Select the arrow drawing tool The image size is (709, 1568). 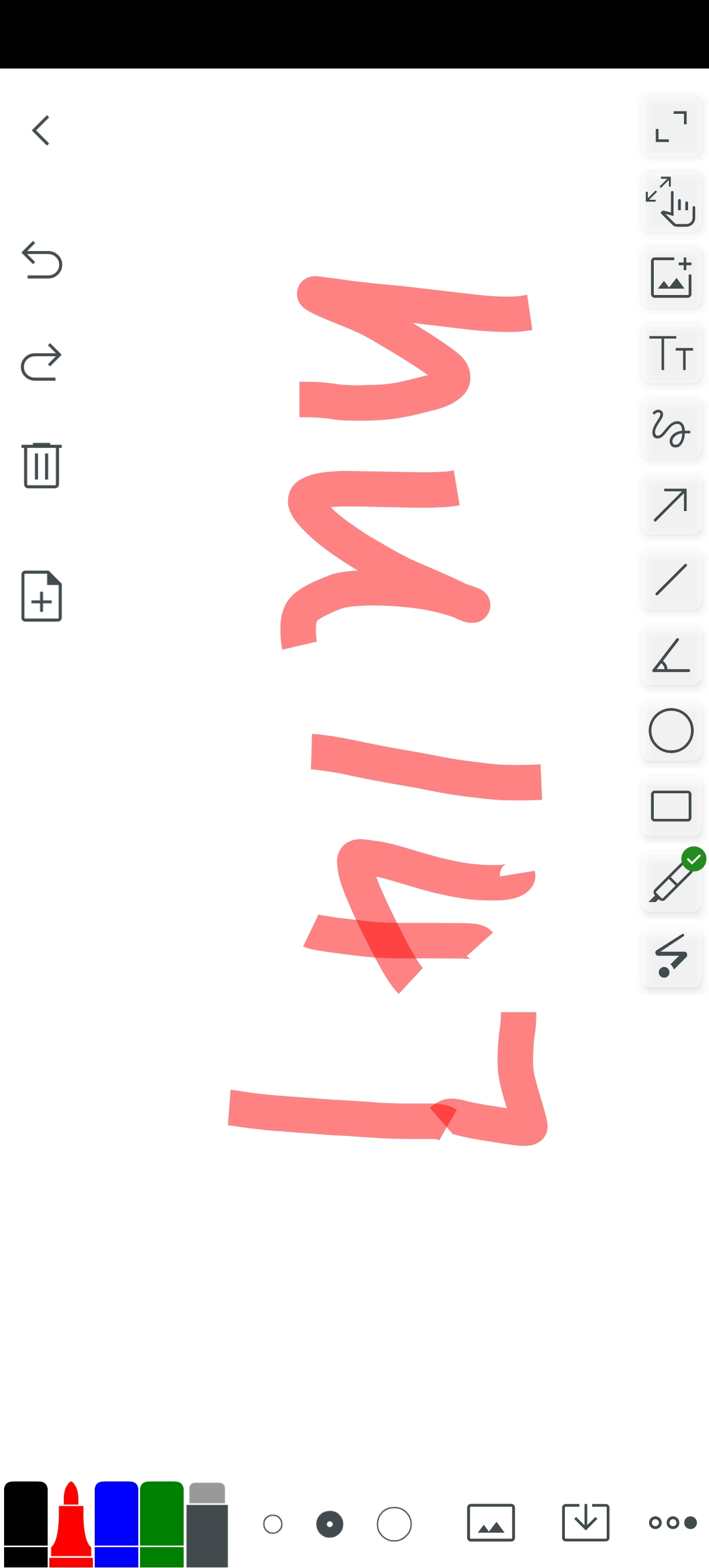pyautogui.click(x=671, y=504)
